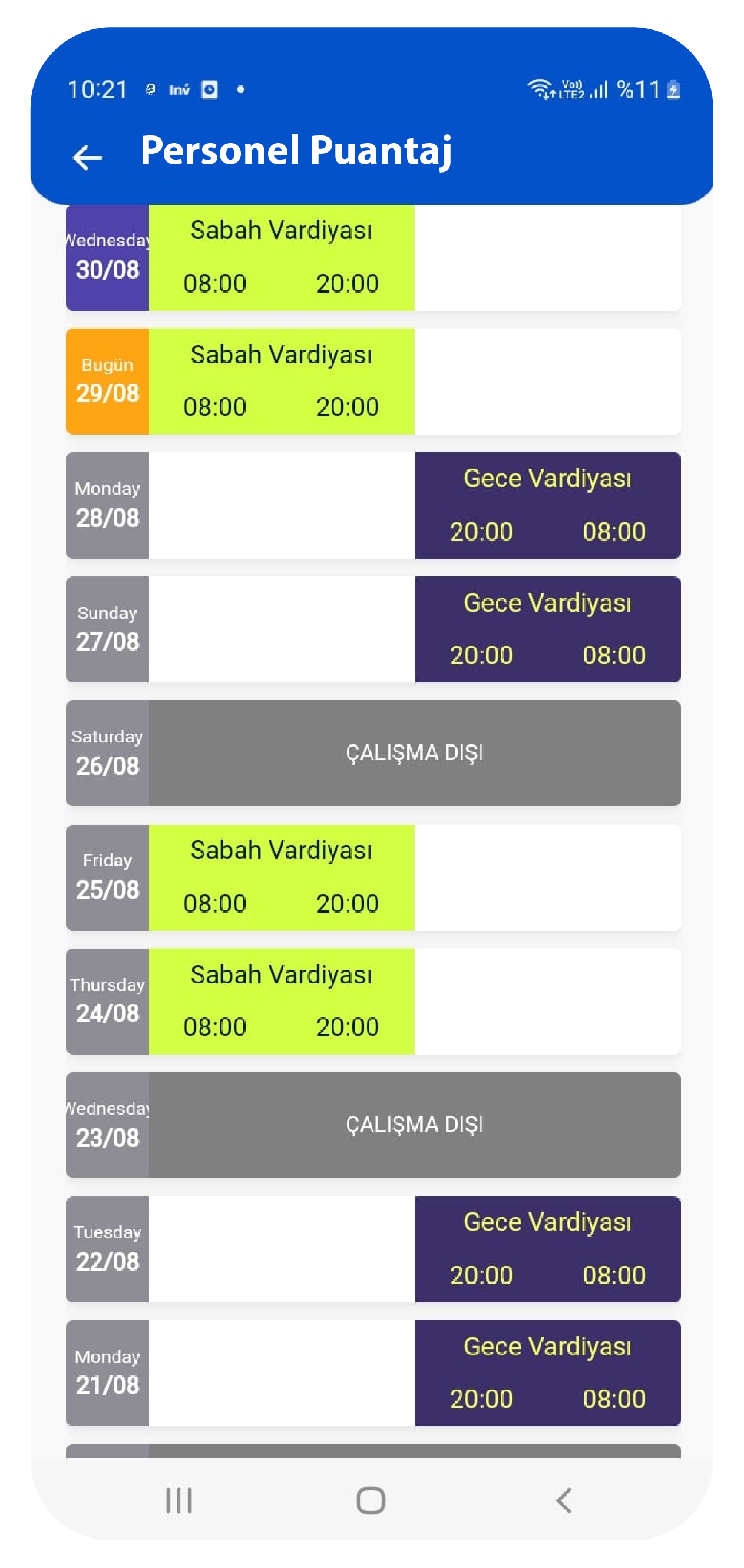Select Wednesday 23/08 Çalışma Dışı row
The height and width of the screenshot is (1568, 744).
(414, 1125)
